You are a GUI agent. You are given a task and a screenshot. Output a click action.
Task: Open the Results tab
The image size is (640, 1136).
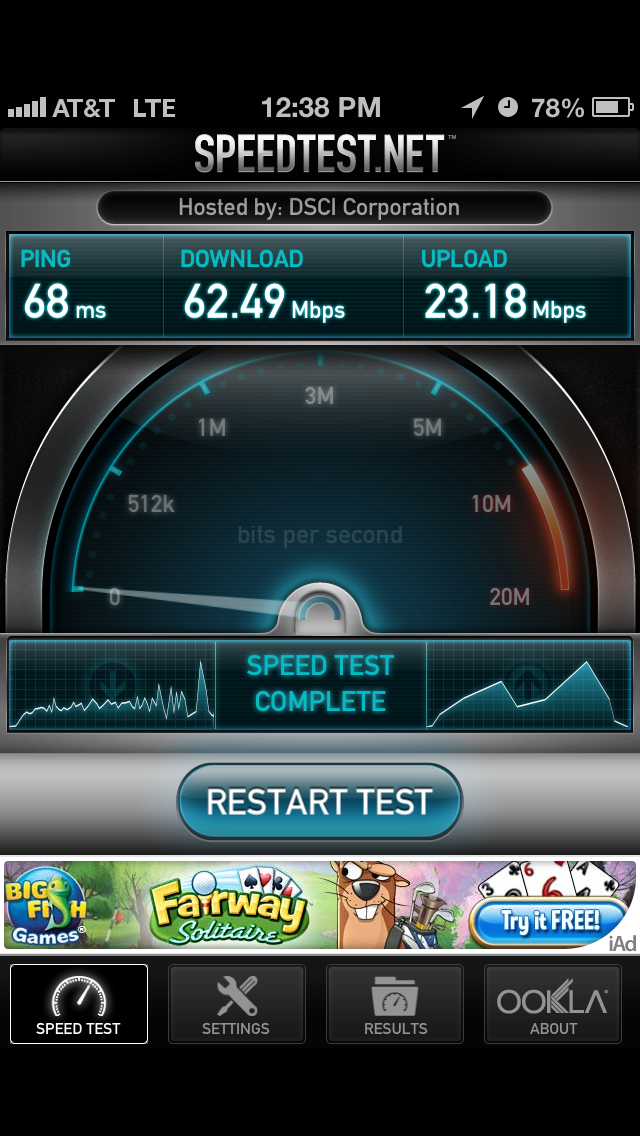395,1003
